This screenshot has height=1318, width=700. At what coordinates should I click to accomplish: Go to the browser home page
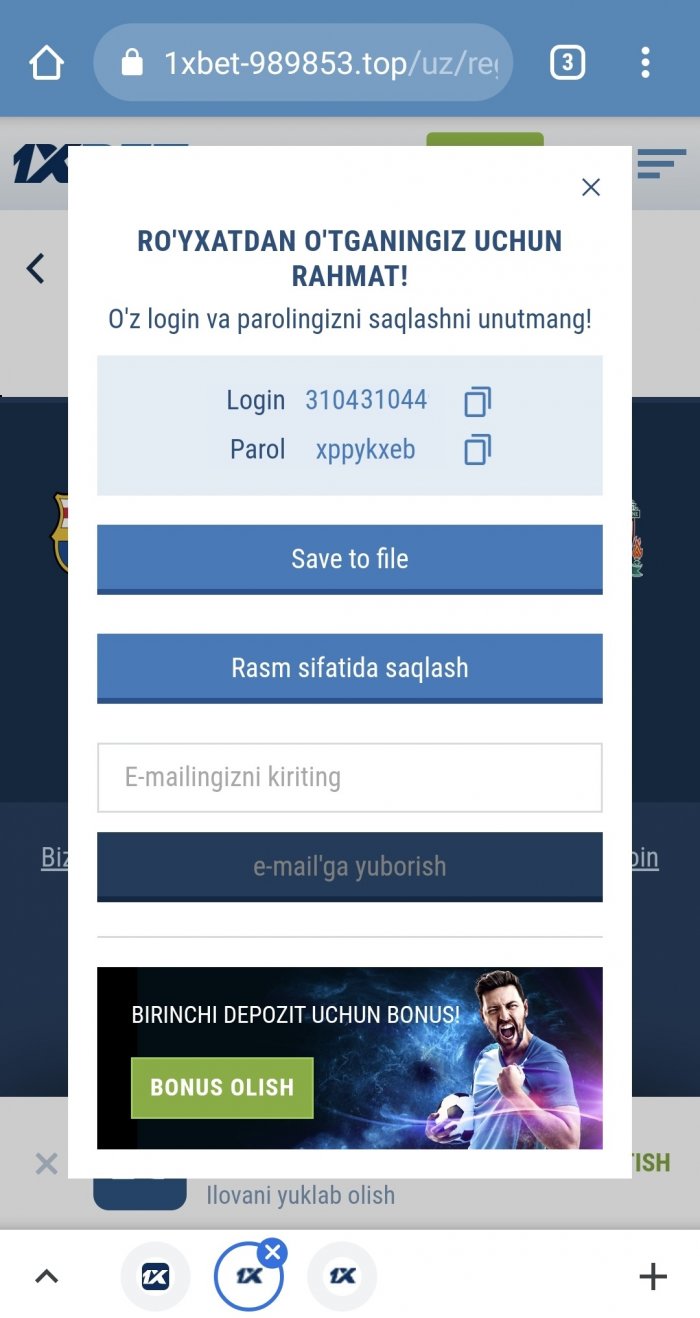pyautogui.click(x=46, y=63)
